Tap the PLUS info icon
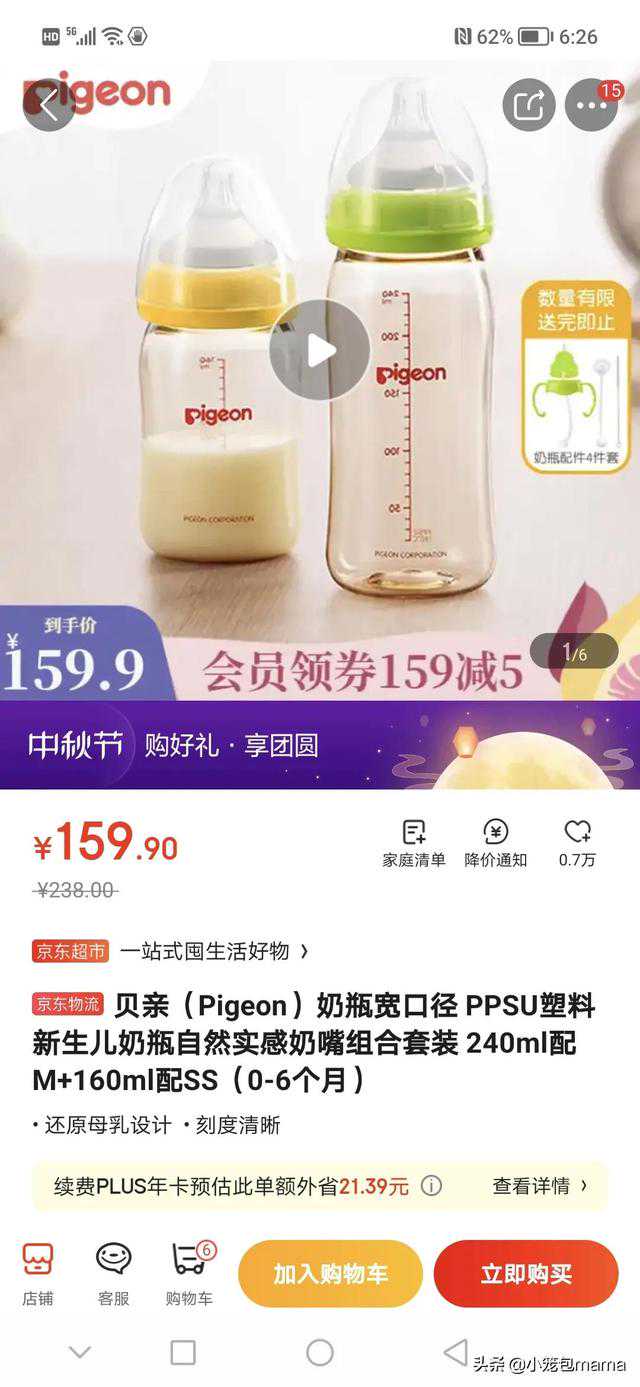This screenshot has width=640, height=1387. point(431,1186)
